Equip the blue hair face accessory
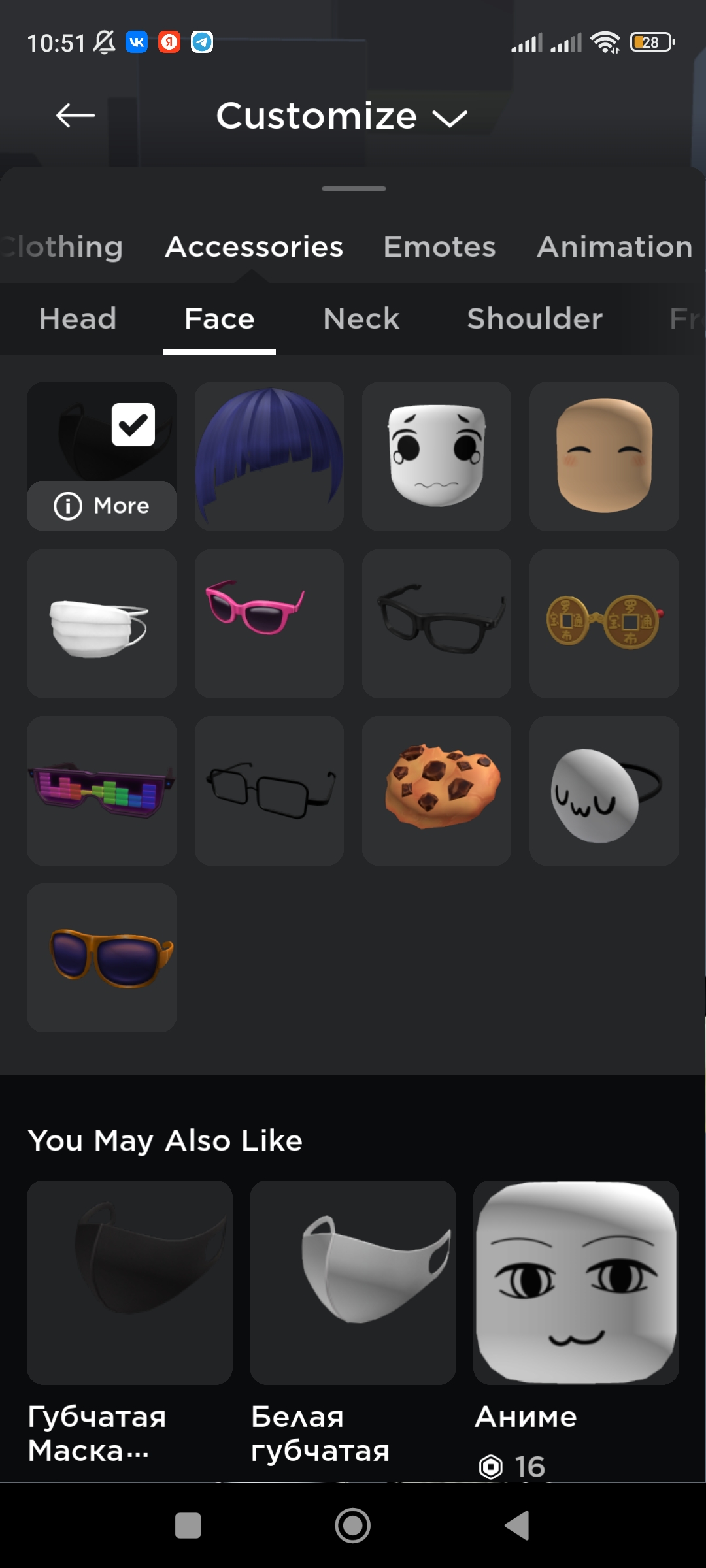Screen dimensions: 706x1568 269,456
